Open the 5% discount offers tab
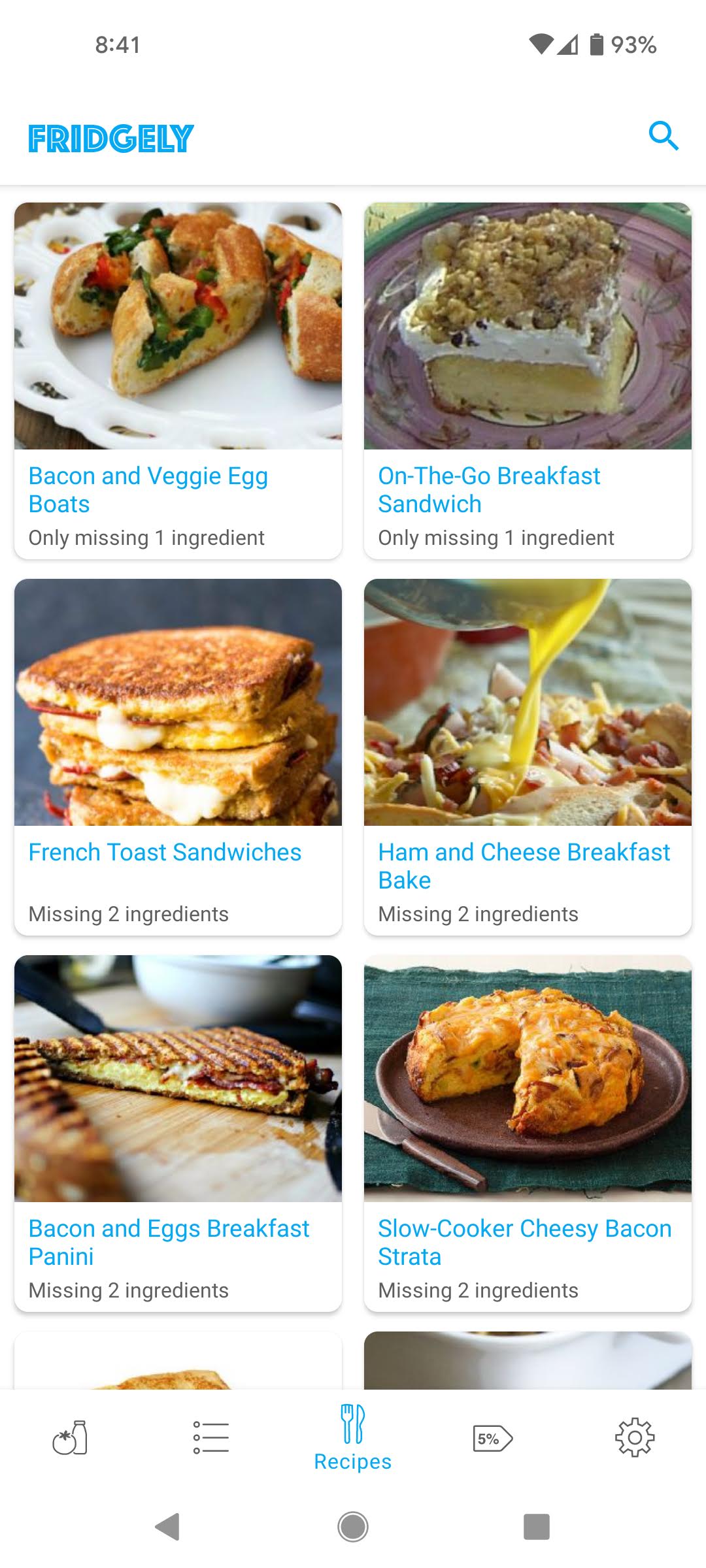 493,1437
